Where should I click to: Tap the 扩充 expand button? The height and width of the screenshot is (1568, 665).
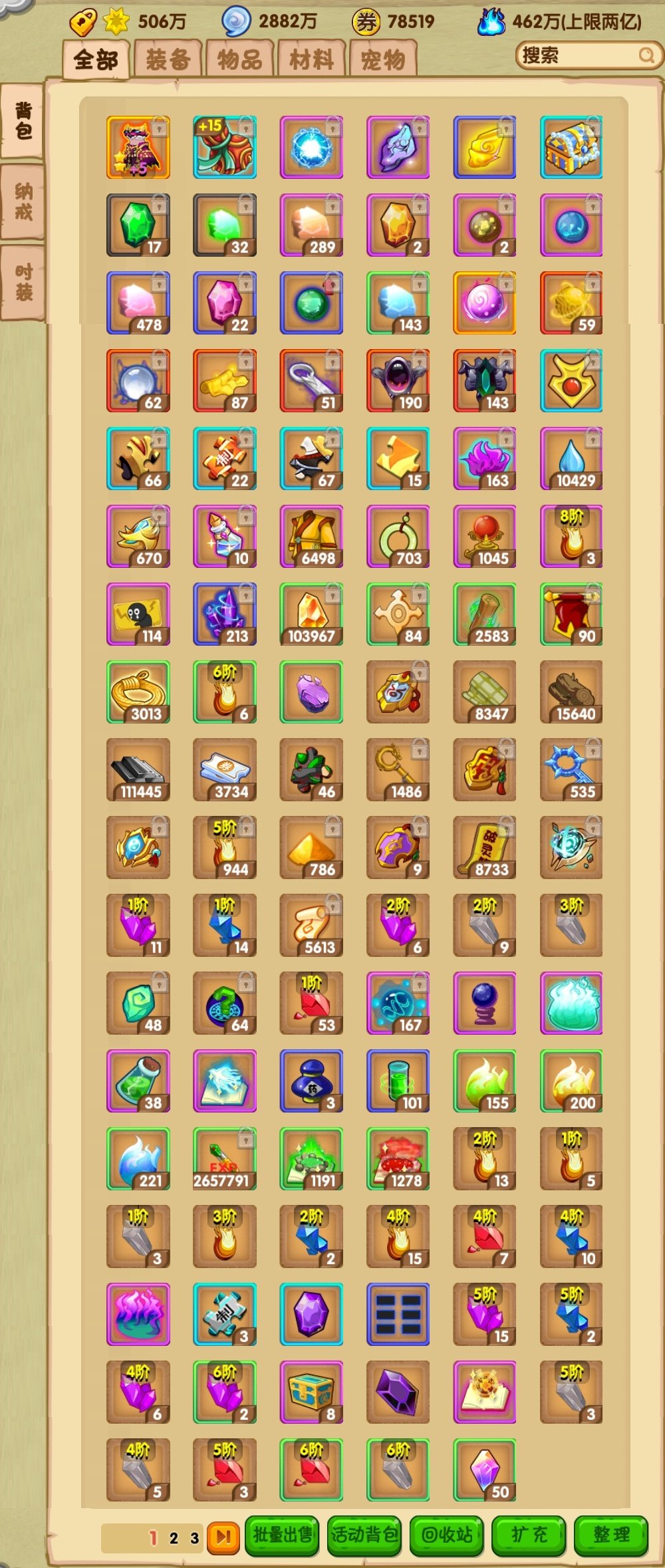(529, 1535)
